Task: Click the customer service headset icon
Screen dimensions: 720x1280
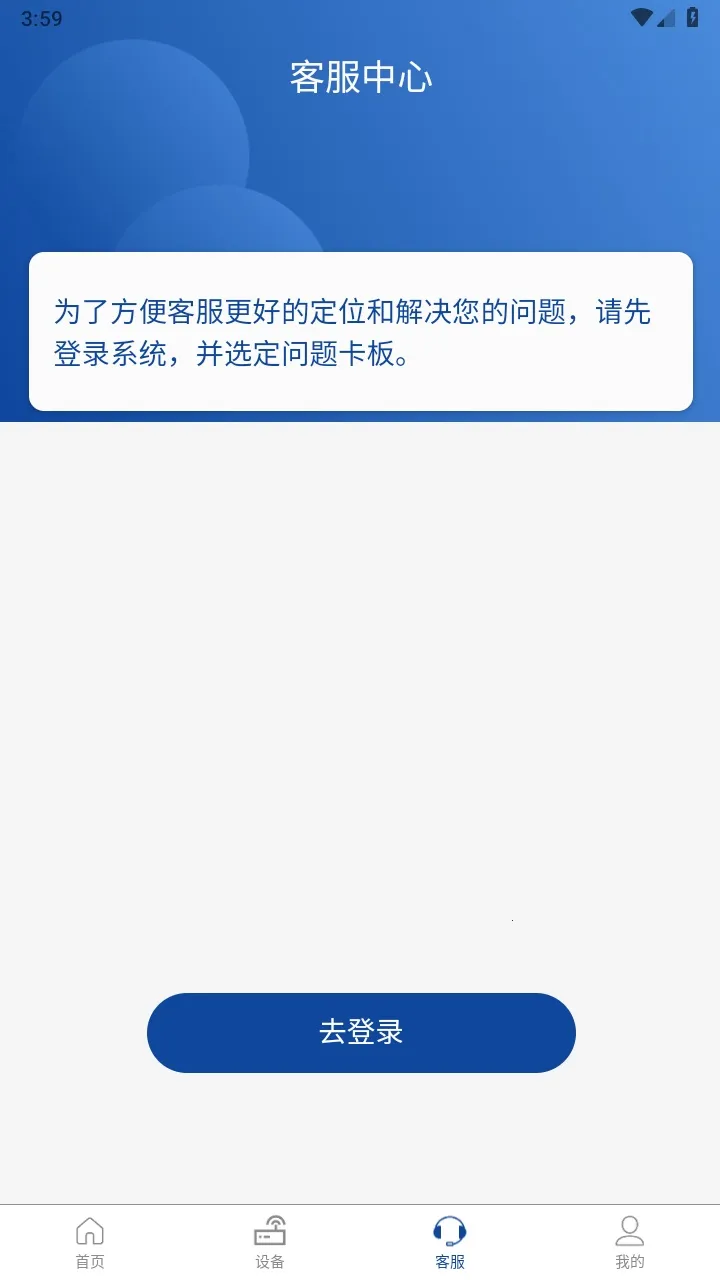Action: [450, 1229]
